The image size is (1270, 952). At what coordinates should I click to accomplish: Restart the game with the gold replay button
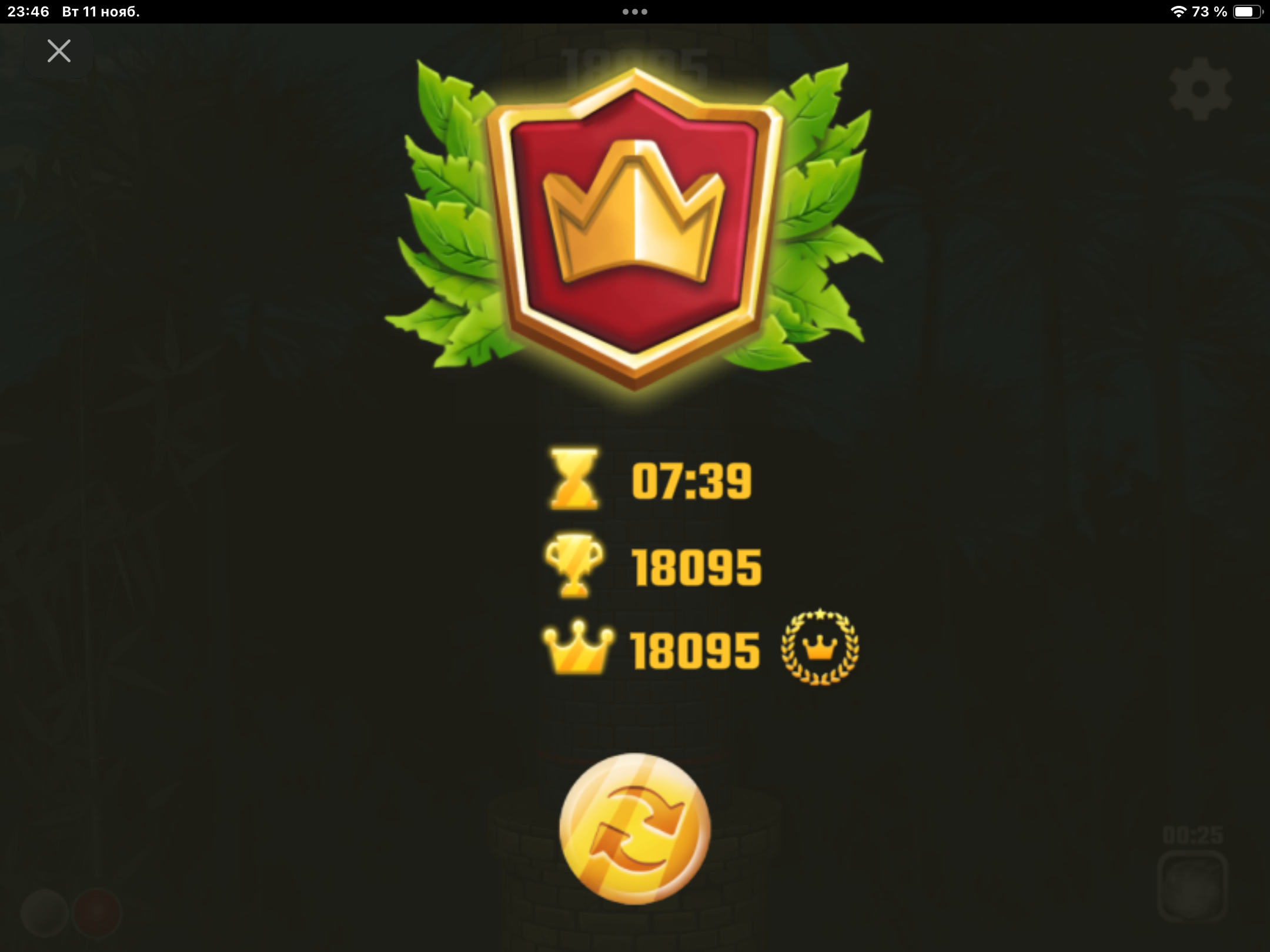(x=634, y=829)
